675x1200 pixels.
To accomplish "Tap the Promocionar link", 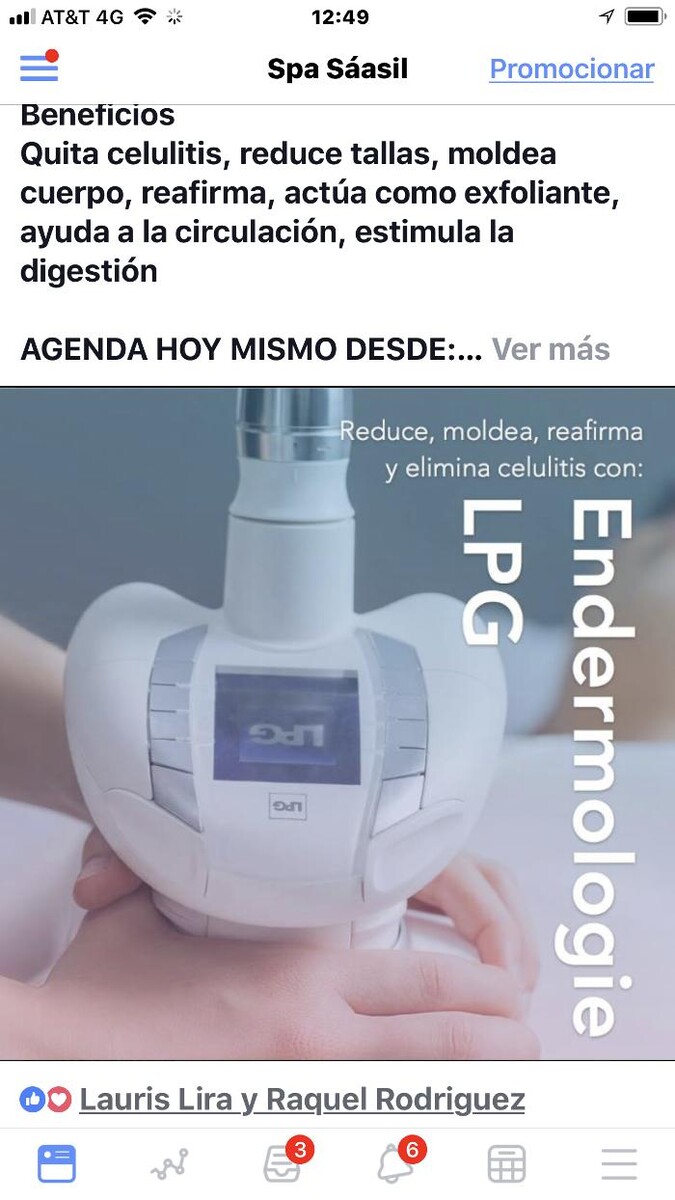I will [571, 69].
